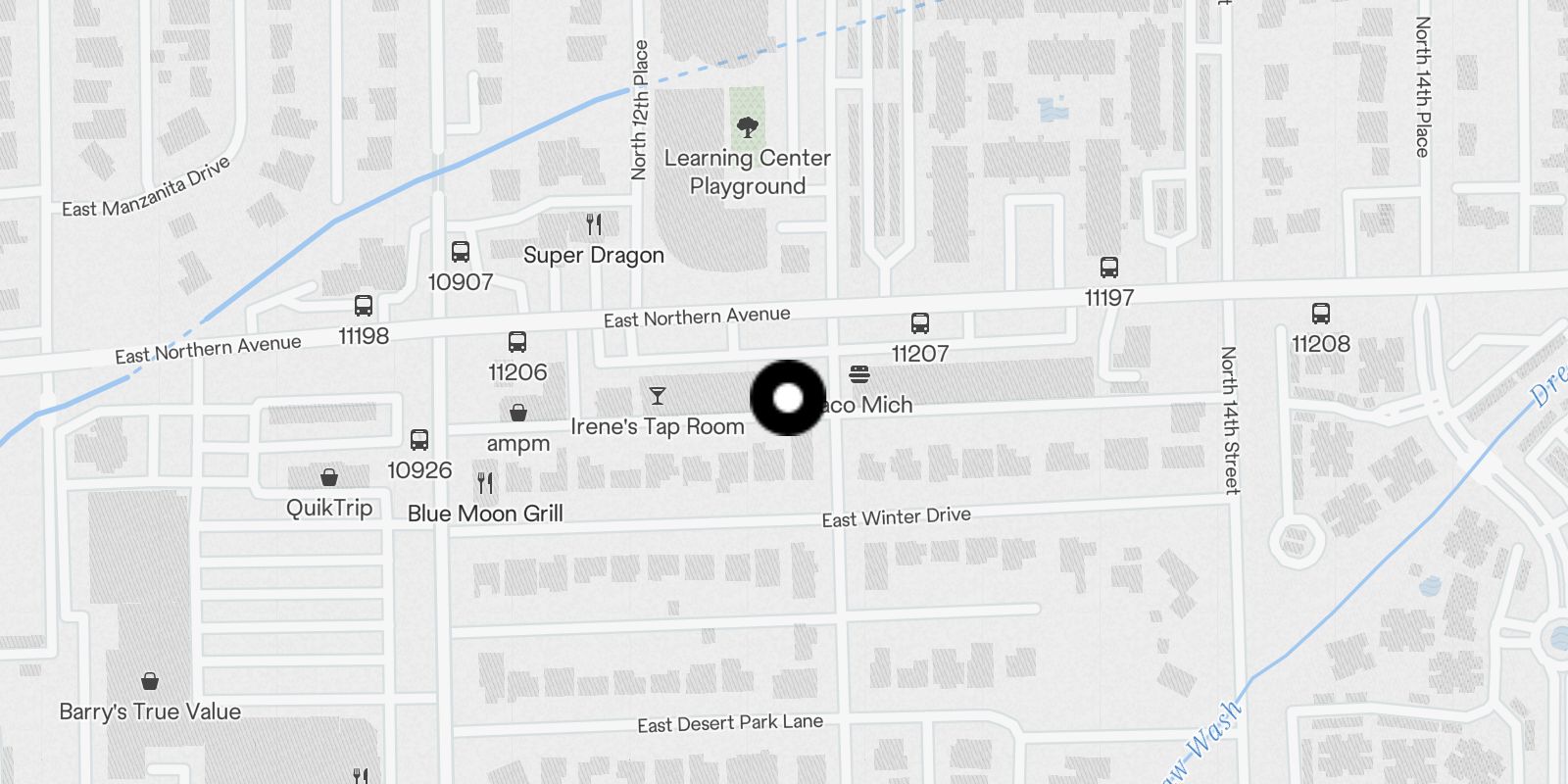This screenshot has width=1568, height=784.
Task: Select the Blue Moon Grill marker
Action: (485, 483)
